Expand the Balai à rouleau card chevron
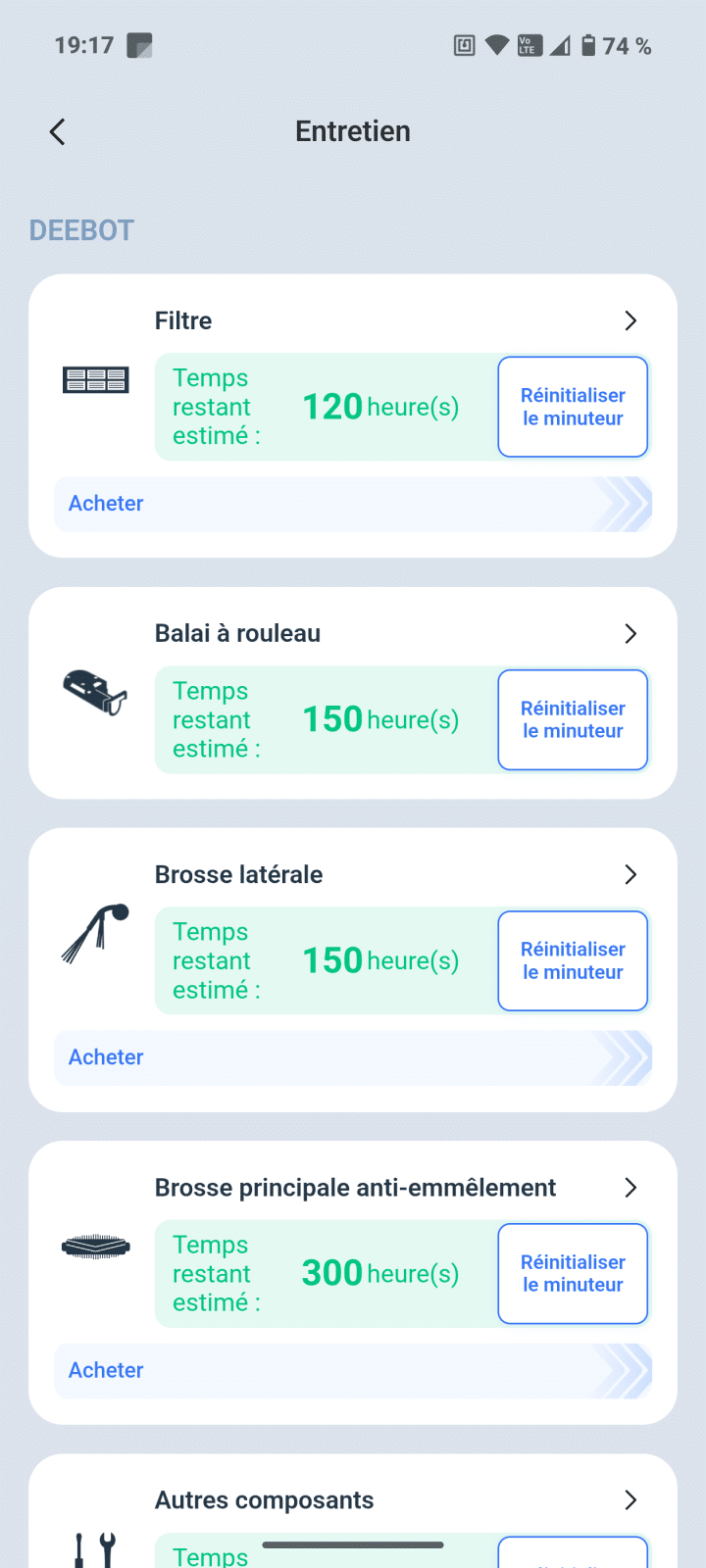706x1568 pixels. point(630,633)
